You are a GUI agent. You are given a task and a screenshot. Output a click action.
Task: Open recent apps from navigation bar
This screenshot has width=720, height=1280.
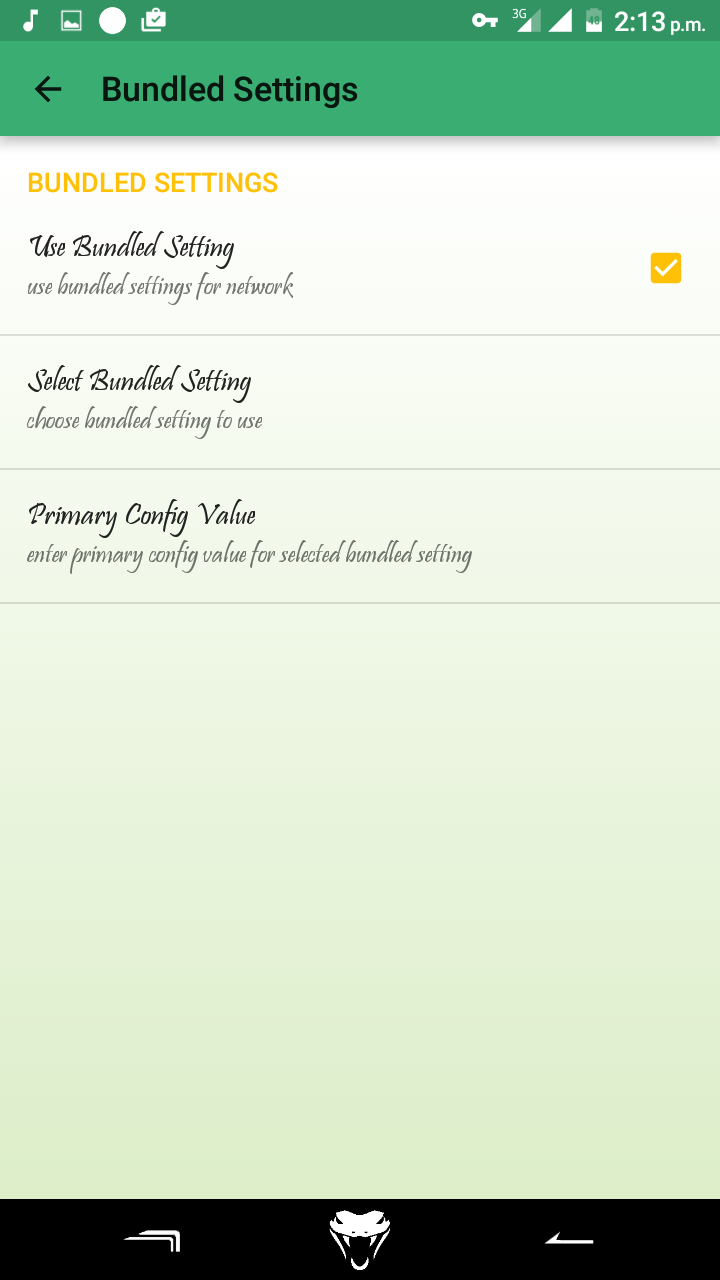(x=152, y=1241)
